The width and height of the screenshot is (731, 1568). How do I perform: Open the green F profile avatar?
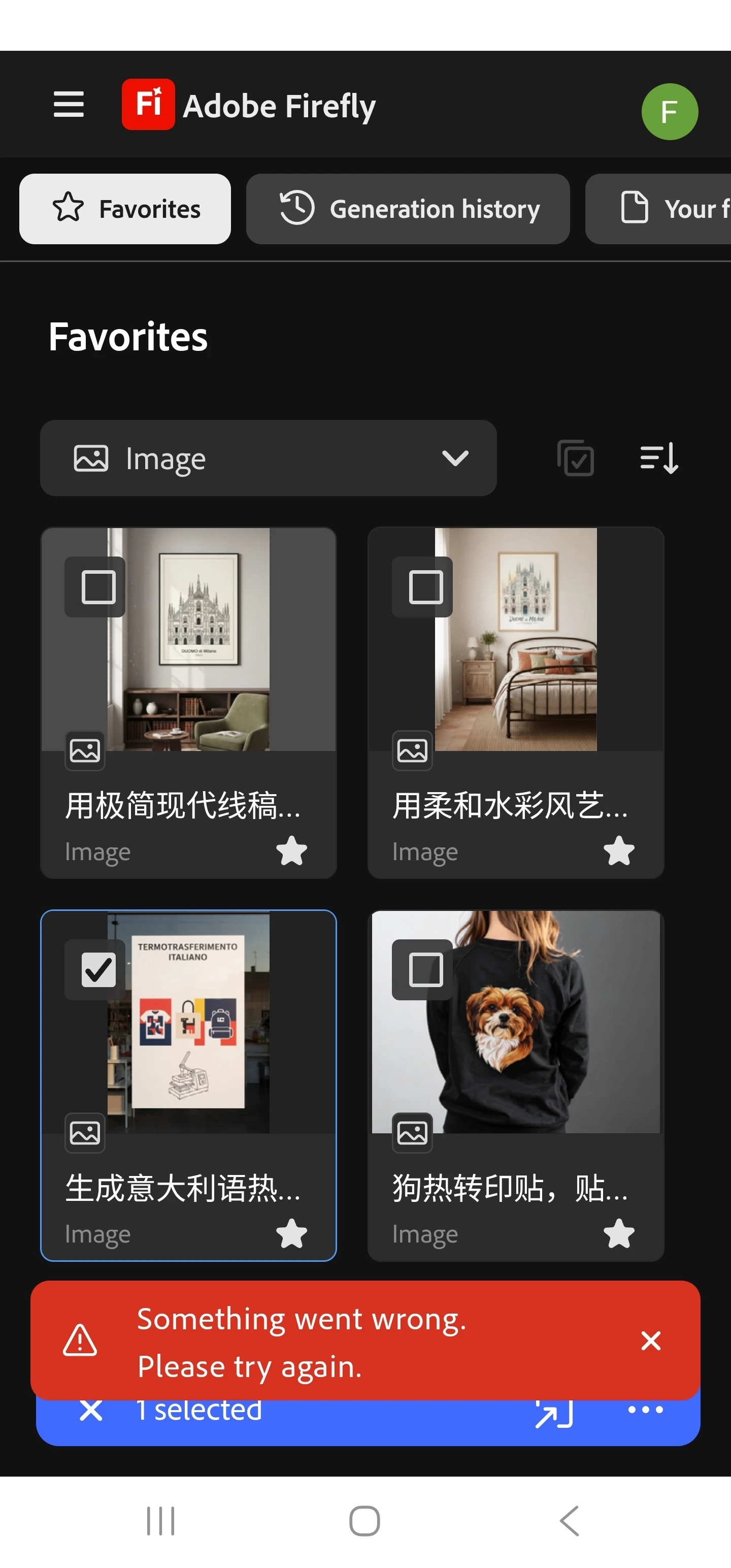[669, 112]
